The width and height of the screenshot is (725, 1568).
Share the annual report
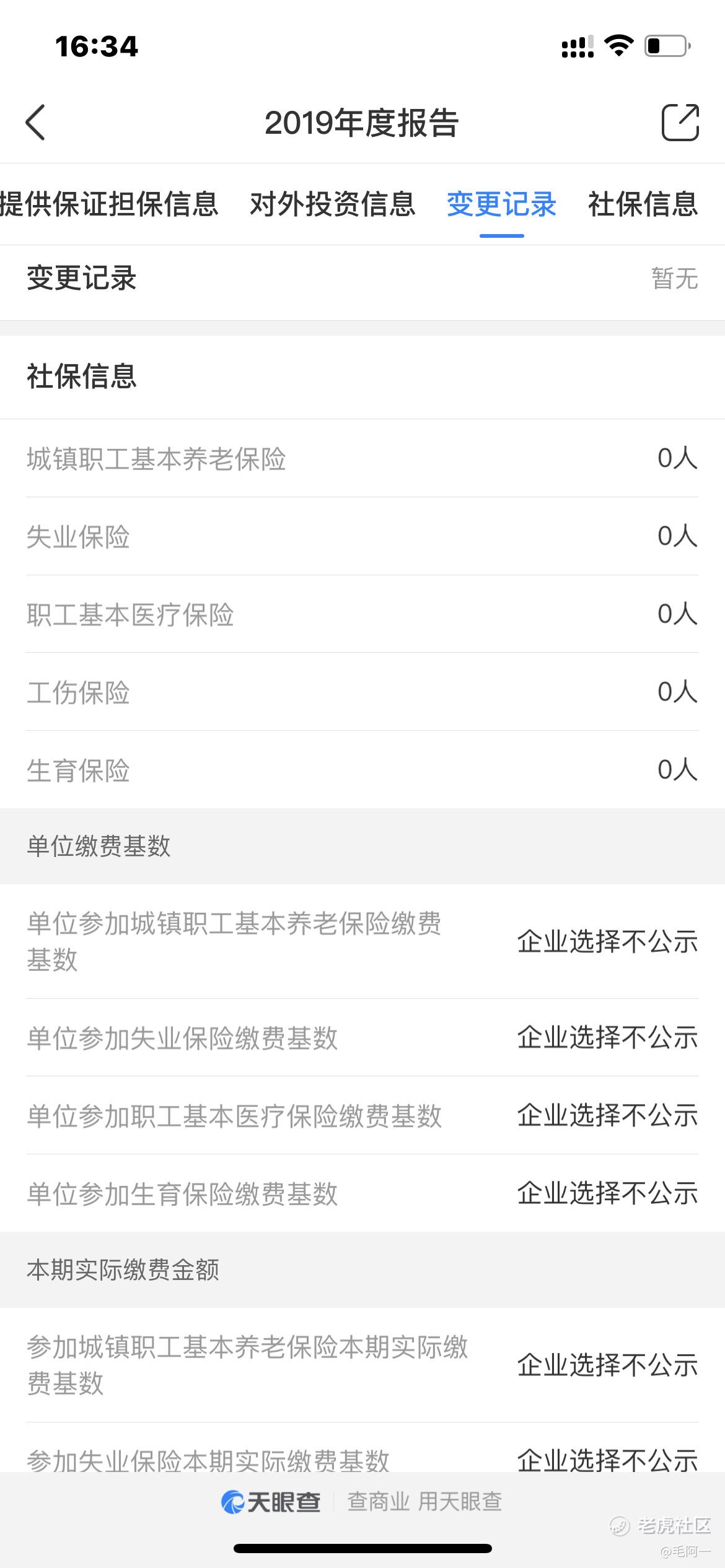coord(680,122)
